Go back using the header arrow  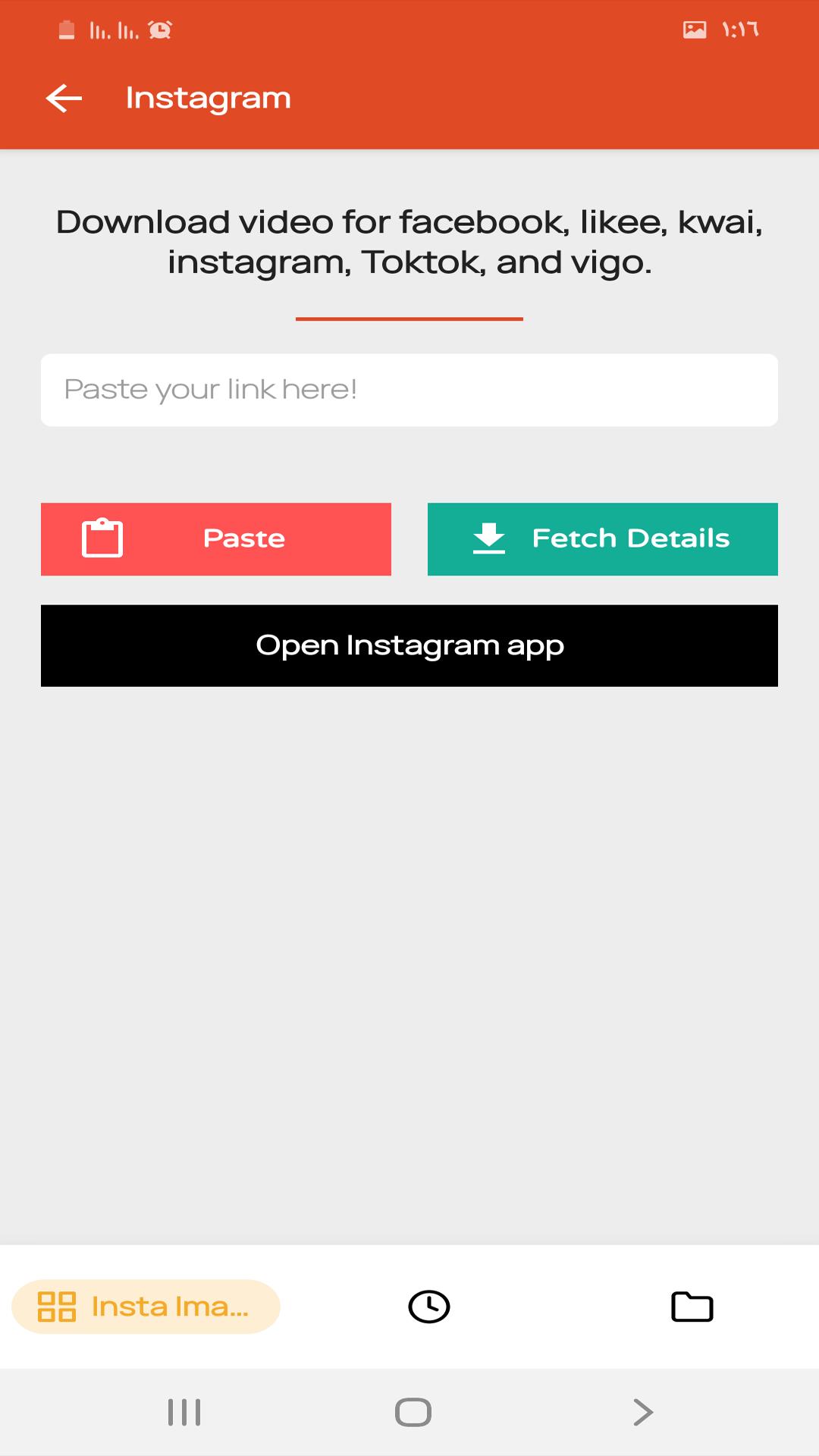coord(64,98)
